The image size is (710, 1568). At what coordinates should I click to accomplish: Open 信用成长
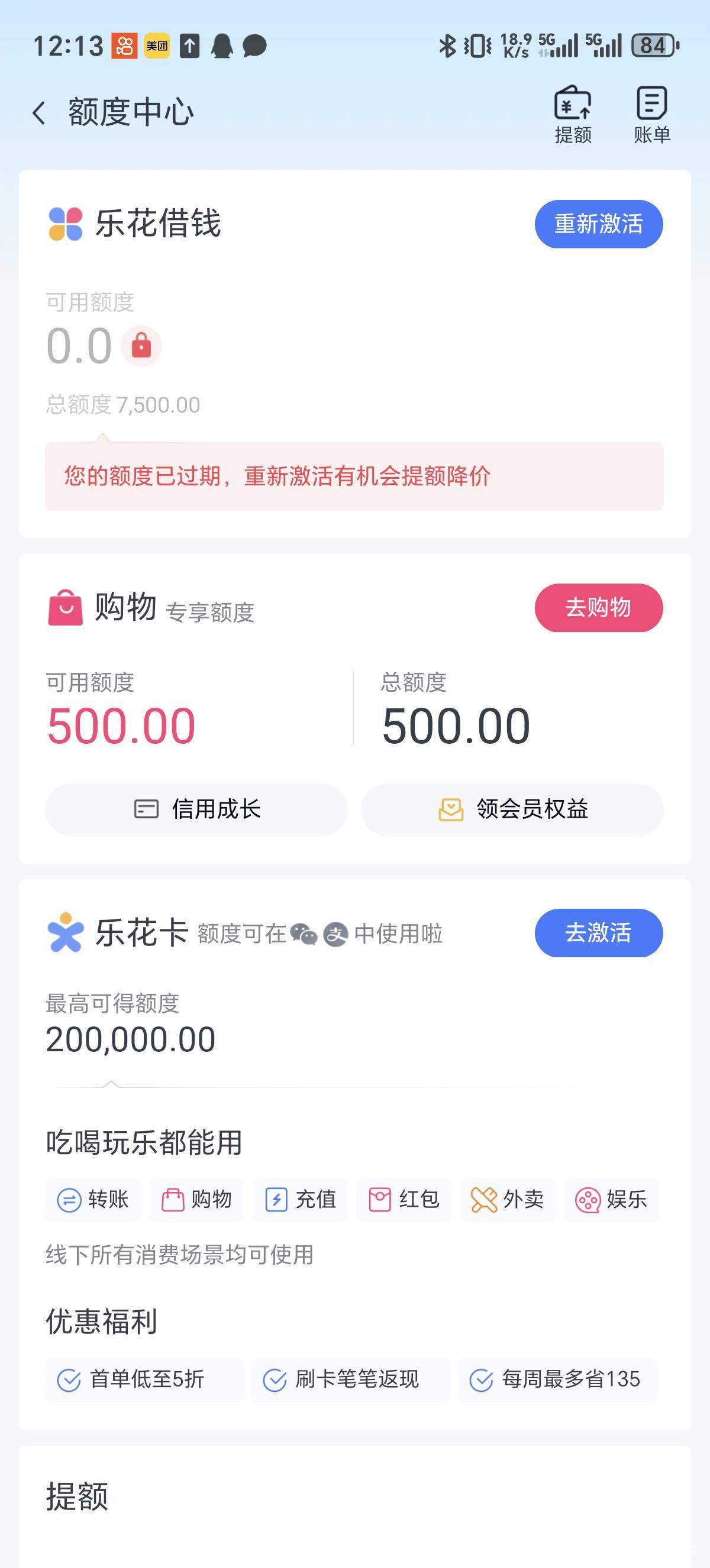pyautogui.click(x=196, y=809)
